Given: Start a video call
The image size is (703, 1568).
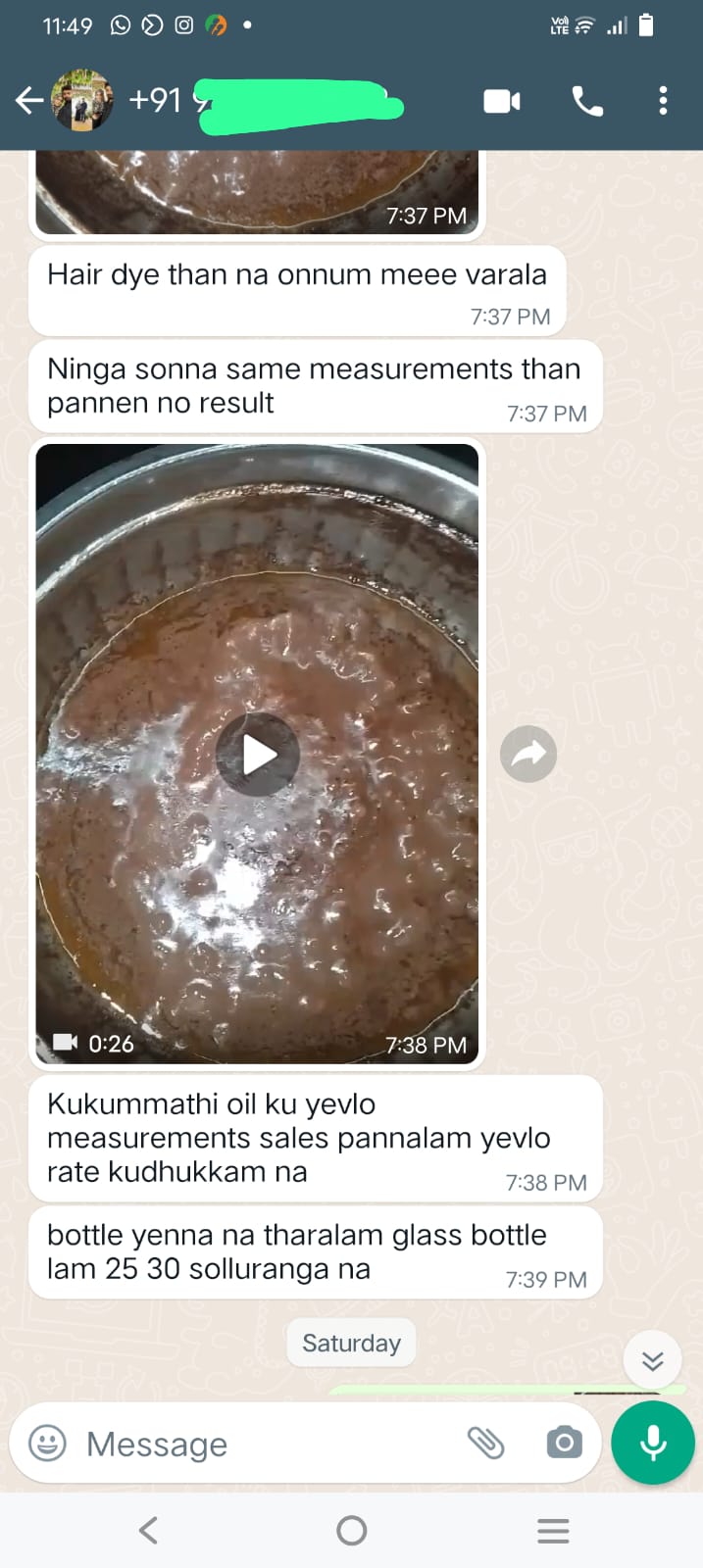Looking at the screenshot, I should pyautogui.click(x=501, y=101).
